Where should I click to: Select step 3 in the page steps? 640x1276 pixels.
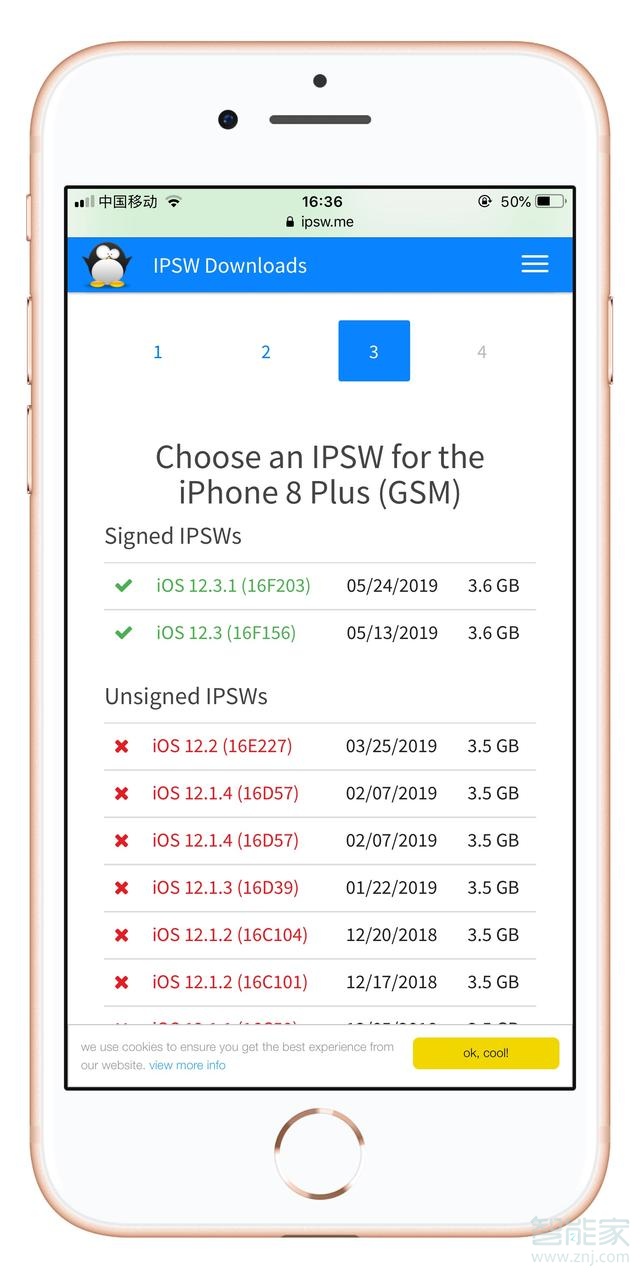click(x=374, y=351)
